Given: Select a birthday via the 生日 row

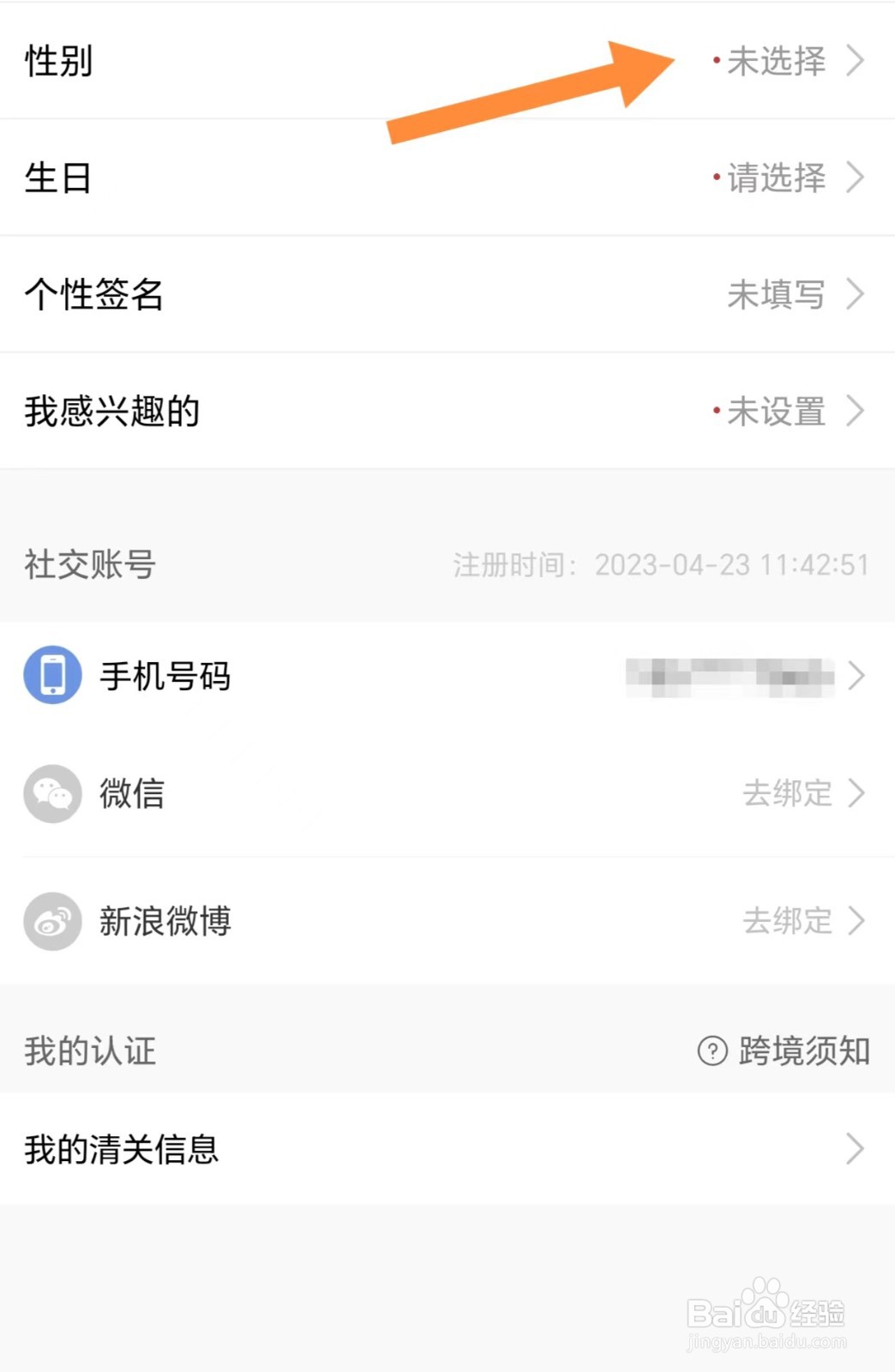Looking at the screenshot, I should tap(446, 178).
